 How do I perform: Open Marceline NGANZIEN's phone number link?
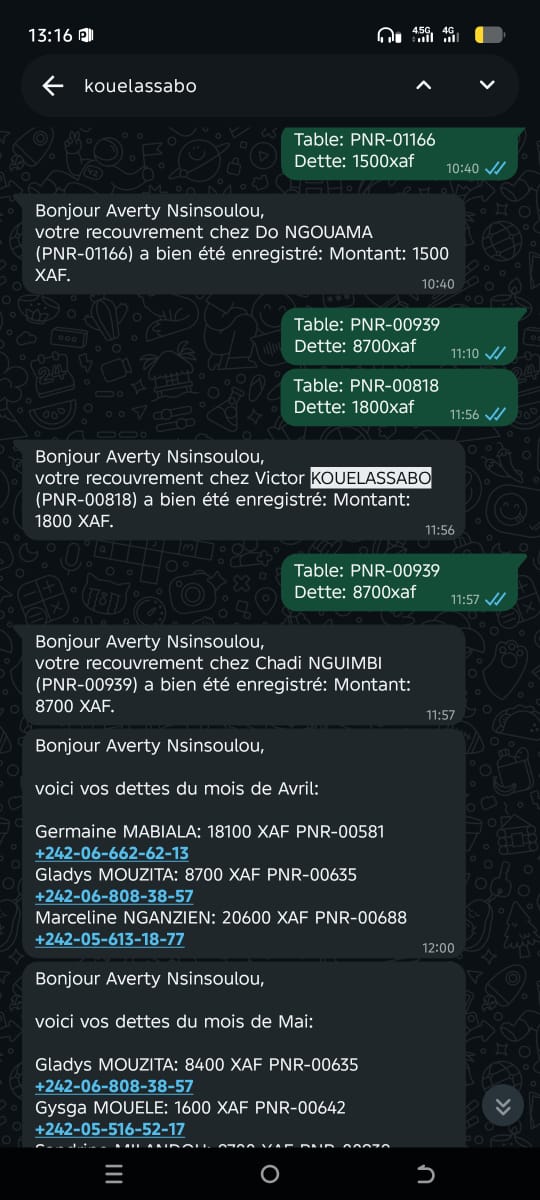tap(110, 939)
